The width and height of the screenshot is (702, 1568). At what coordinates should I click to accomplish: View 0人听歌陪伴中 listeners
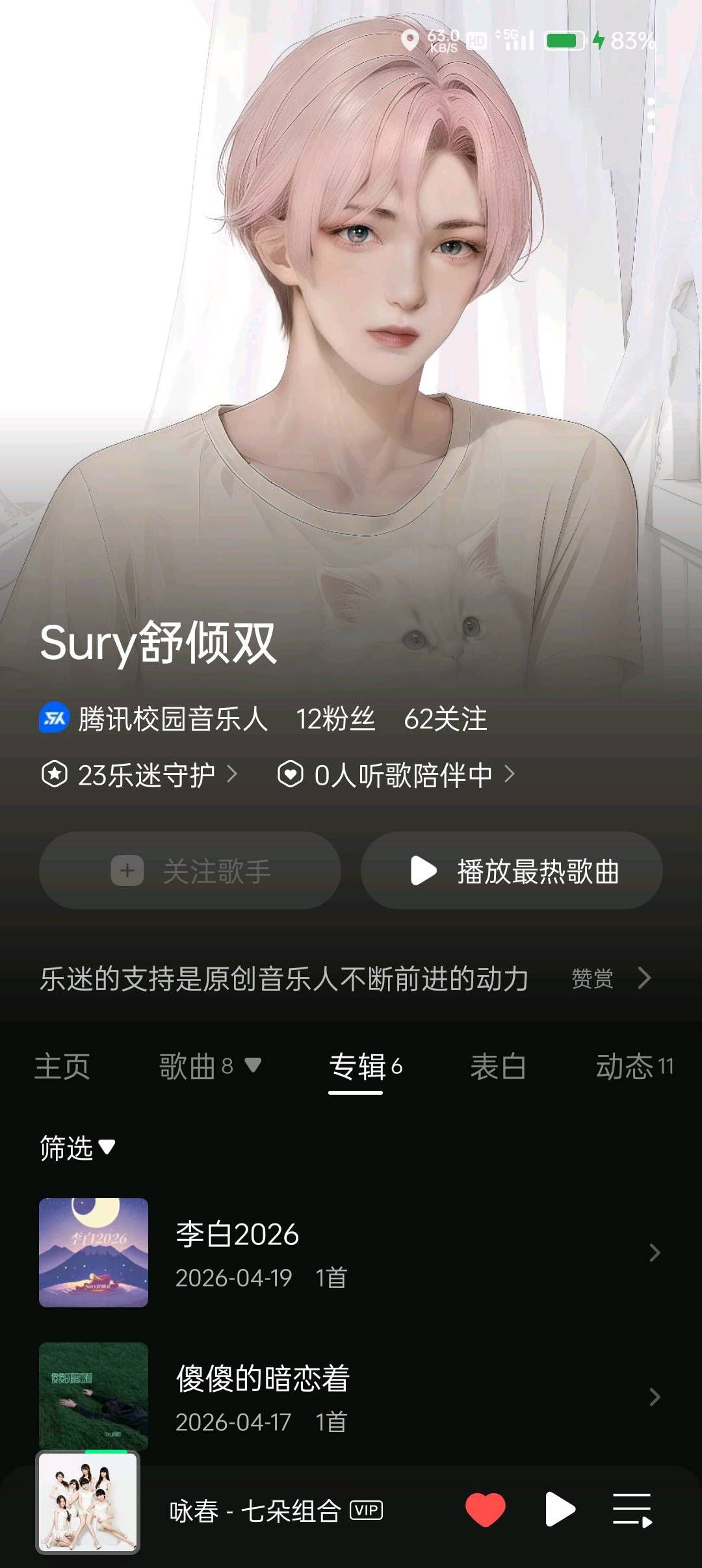click(396, 775)
